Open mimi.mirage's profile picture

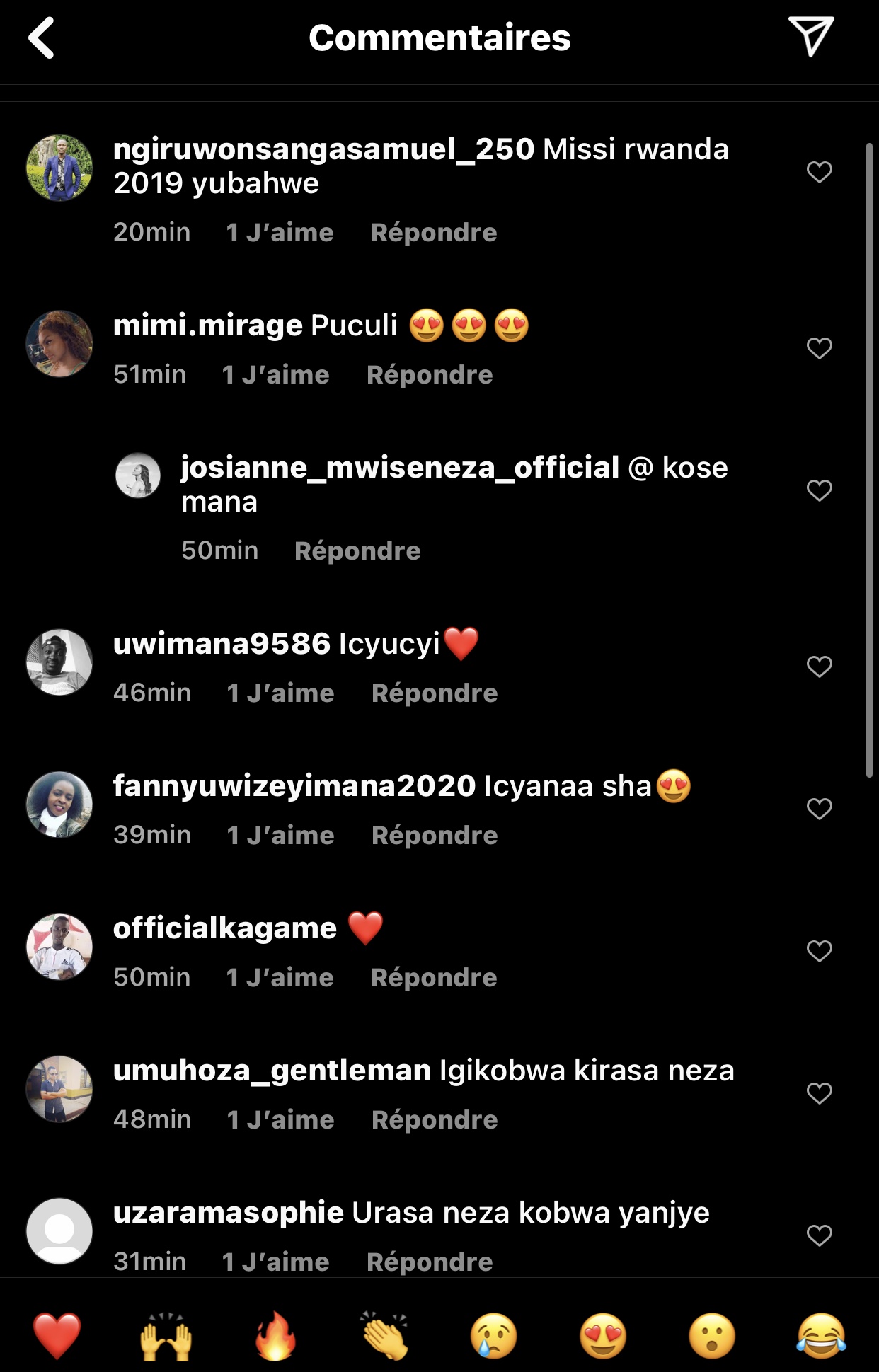pos(59,344)
